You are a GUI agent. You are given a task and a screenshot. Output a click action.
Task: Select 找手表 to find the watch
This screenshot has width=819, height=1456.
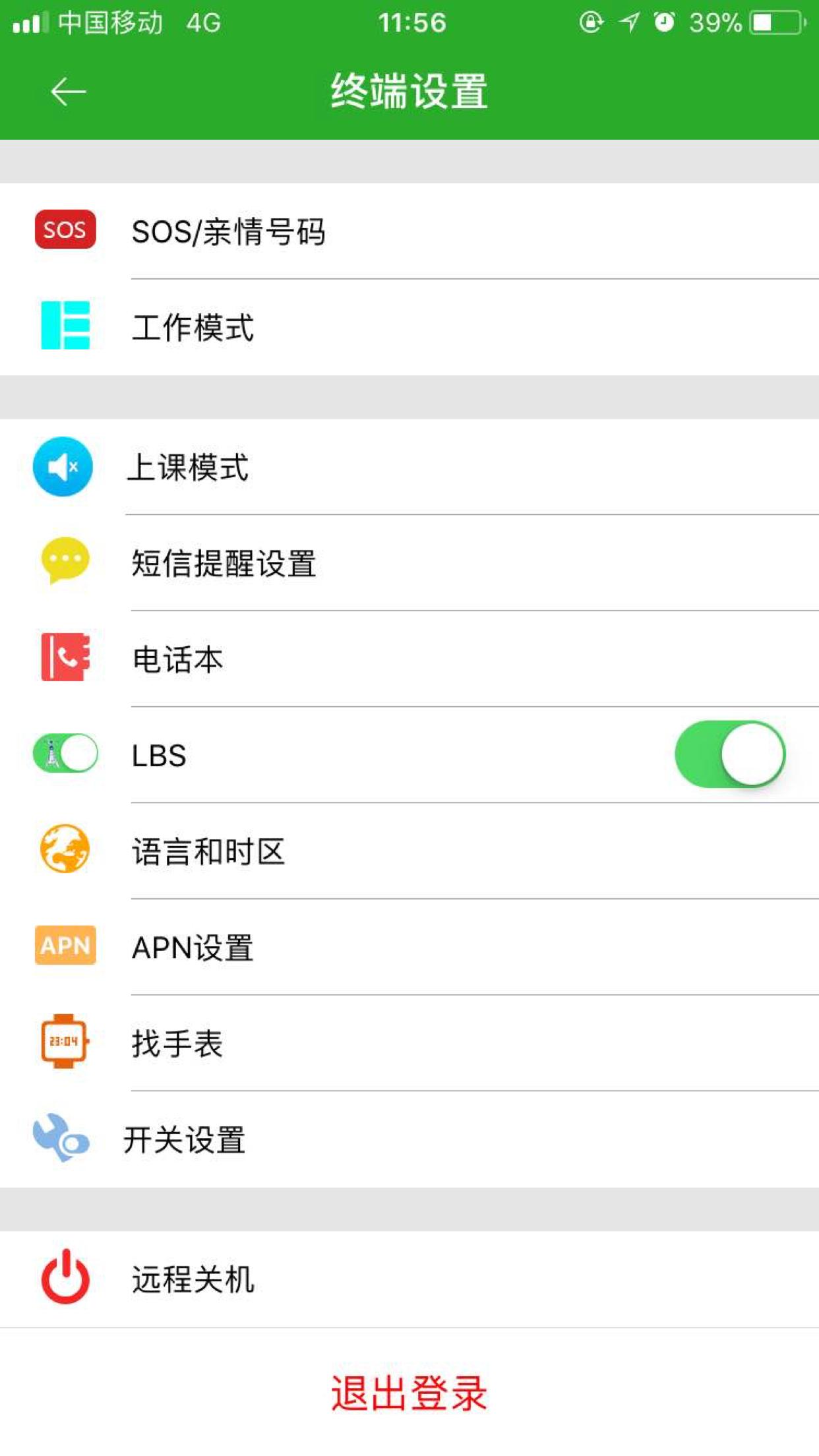177,1043
